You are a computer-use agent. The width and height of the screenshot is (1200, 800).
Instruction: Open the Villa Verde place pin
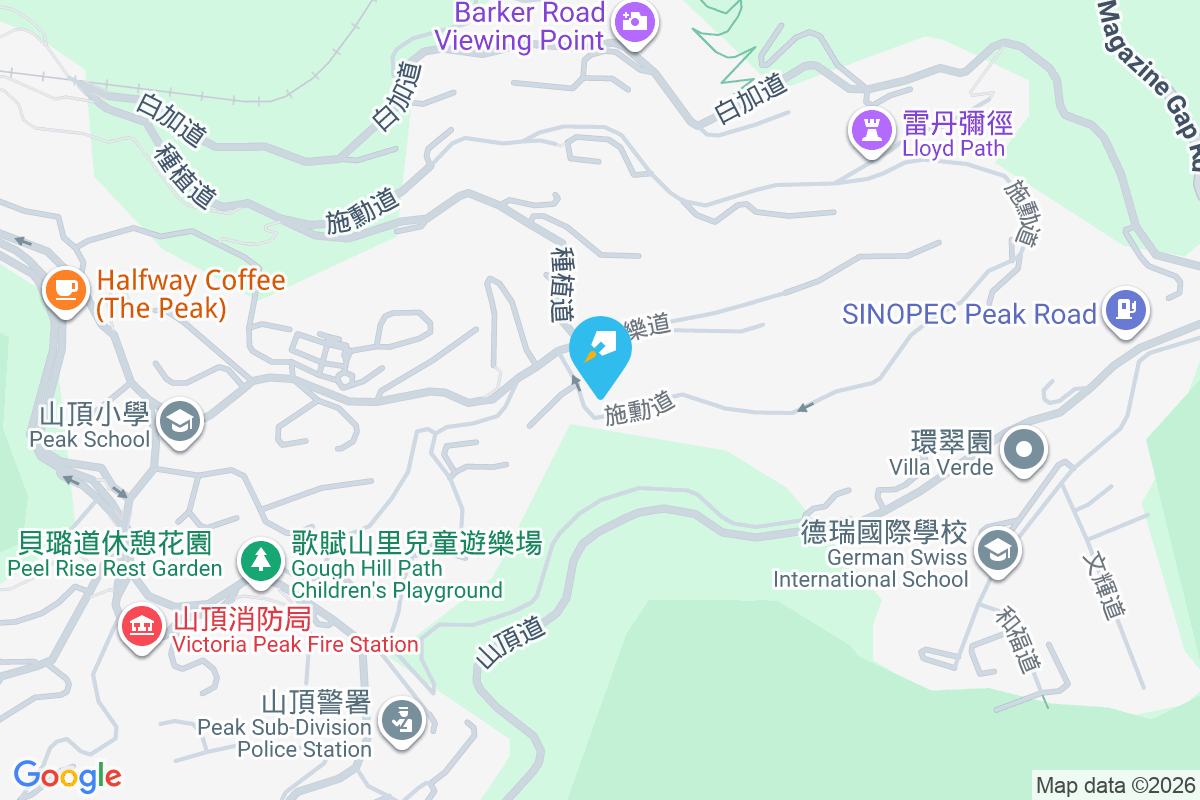tap(1024, 449)
